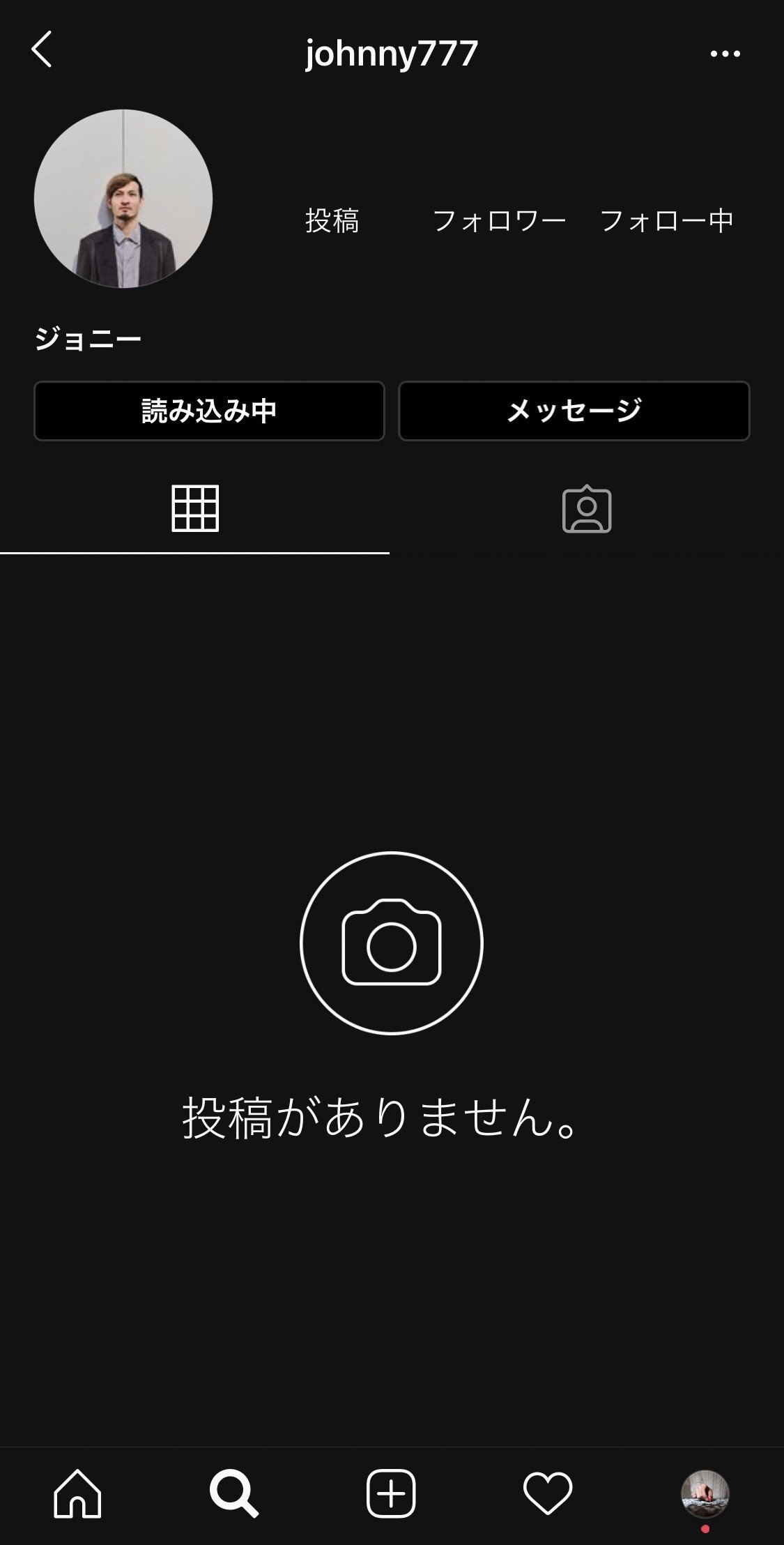This screenshot has height=1545, width=784.
Task: Open the activity heart tab
Action: (x=548, y=1493)
